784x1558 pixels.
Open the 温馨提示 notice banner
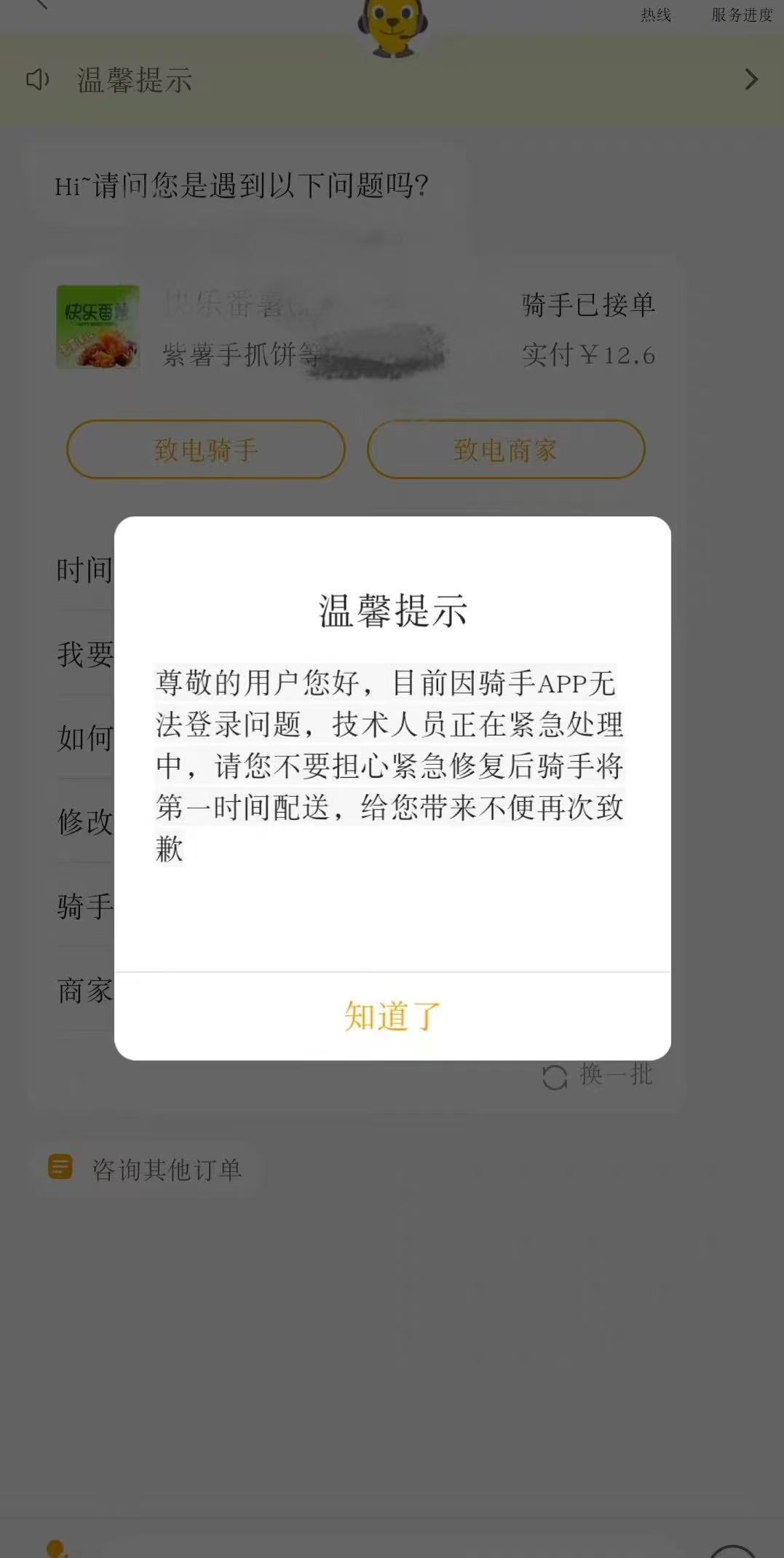(x=392, y=80)
